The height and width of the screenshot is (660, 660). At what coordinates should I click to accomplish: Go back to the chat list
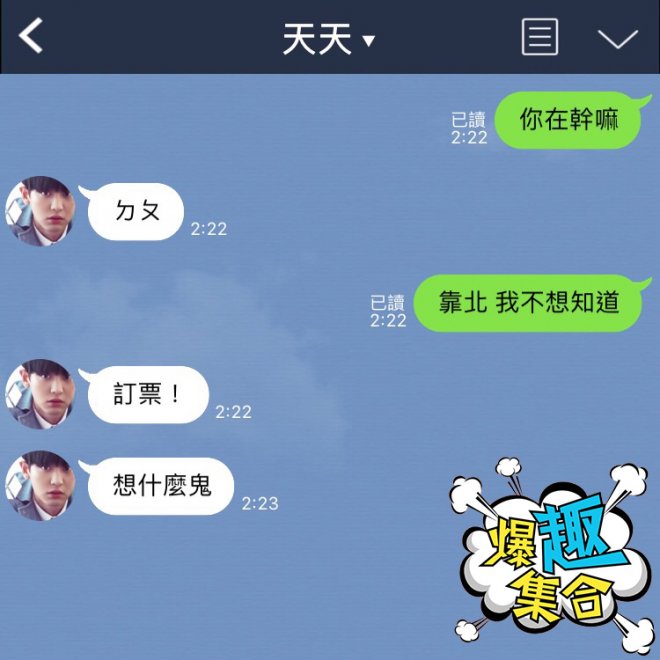32,37
